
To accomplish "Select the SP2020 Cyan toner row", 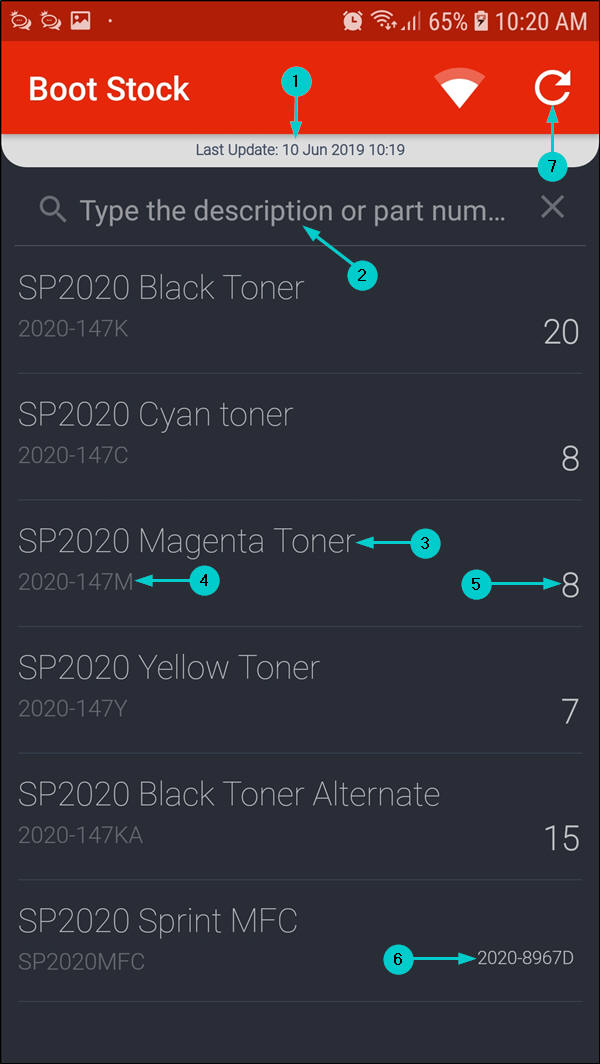I will 155,415.
